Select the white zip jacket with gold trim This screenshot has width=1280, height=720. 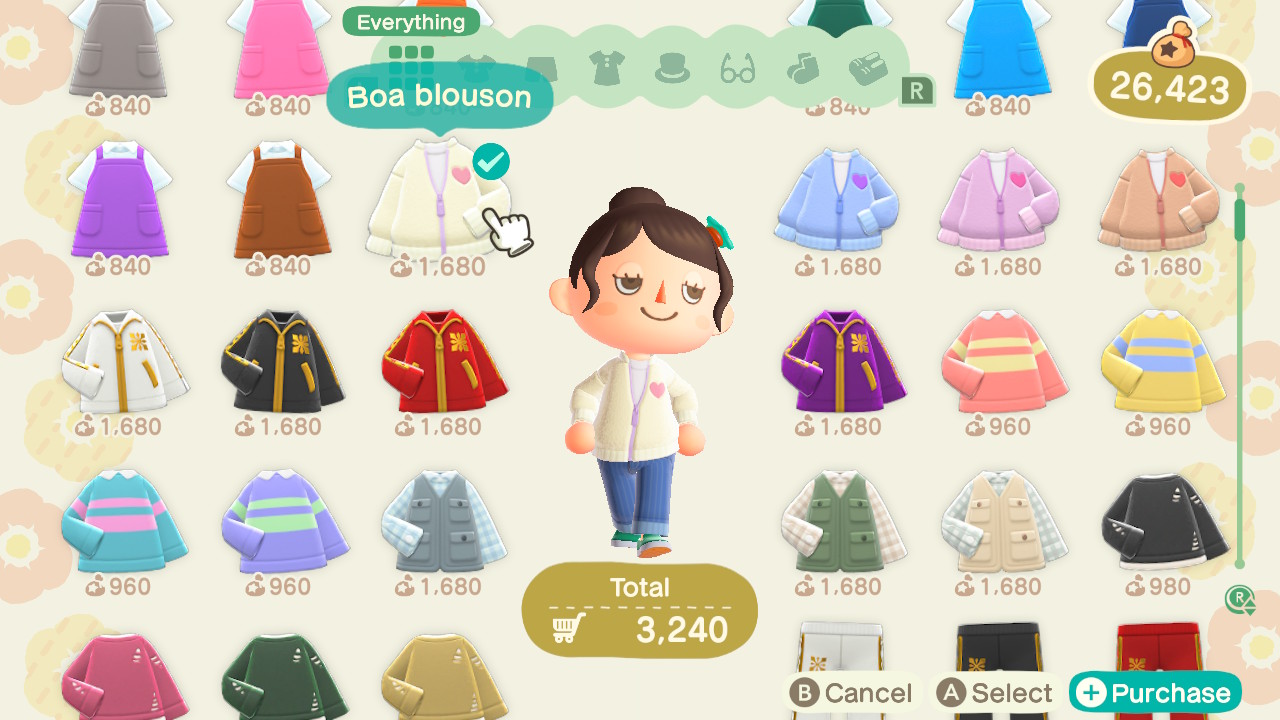124,362
